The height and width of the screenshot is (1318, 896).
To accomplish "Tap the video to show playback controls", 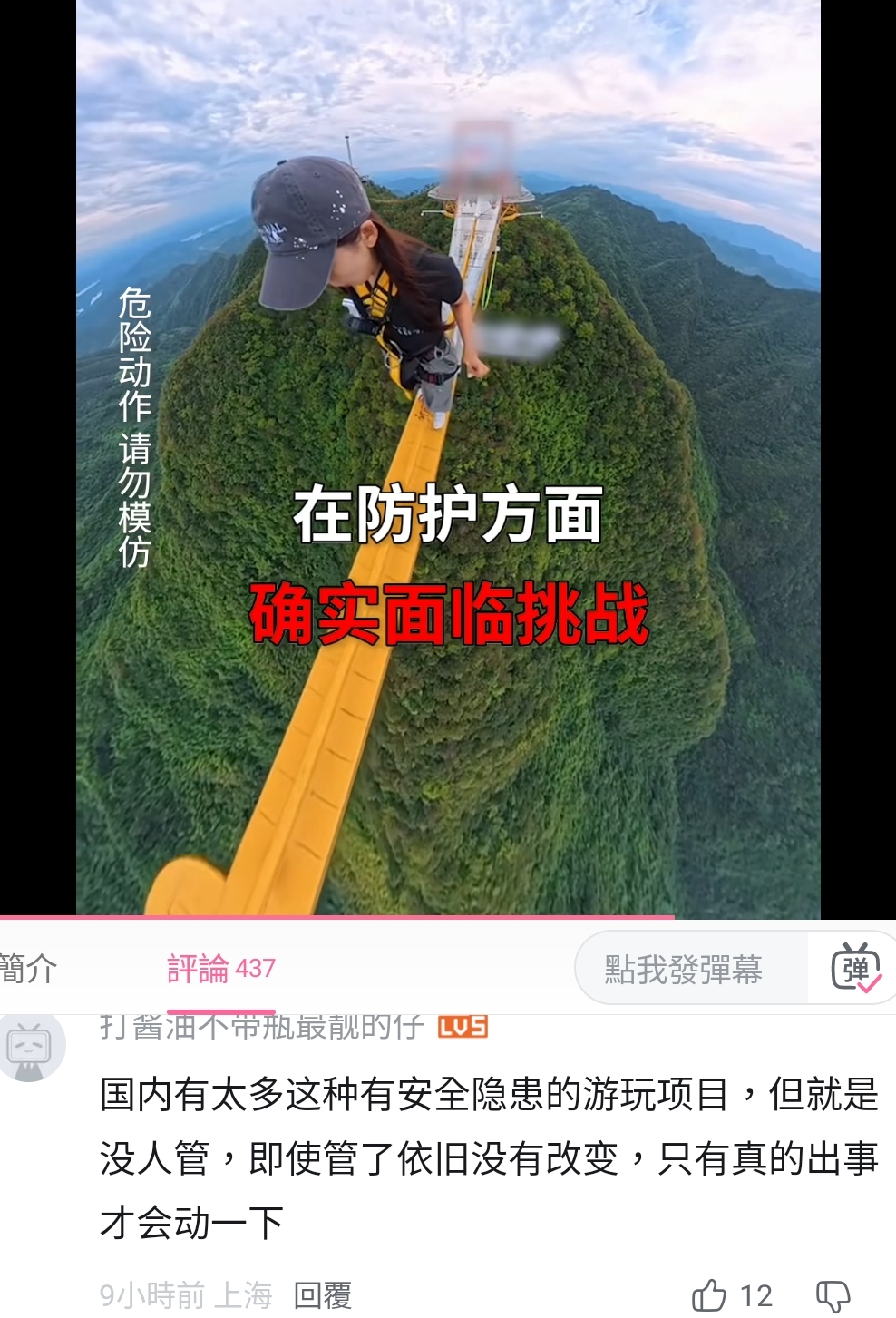I will pos(448,454).
